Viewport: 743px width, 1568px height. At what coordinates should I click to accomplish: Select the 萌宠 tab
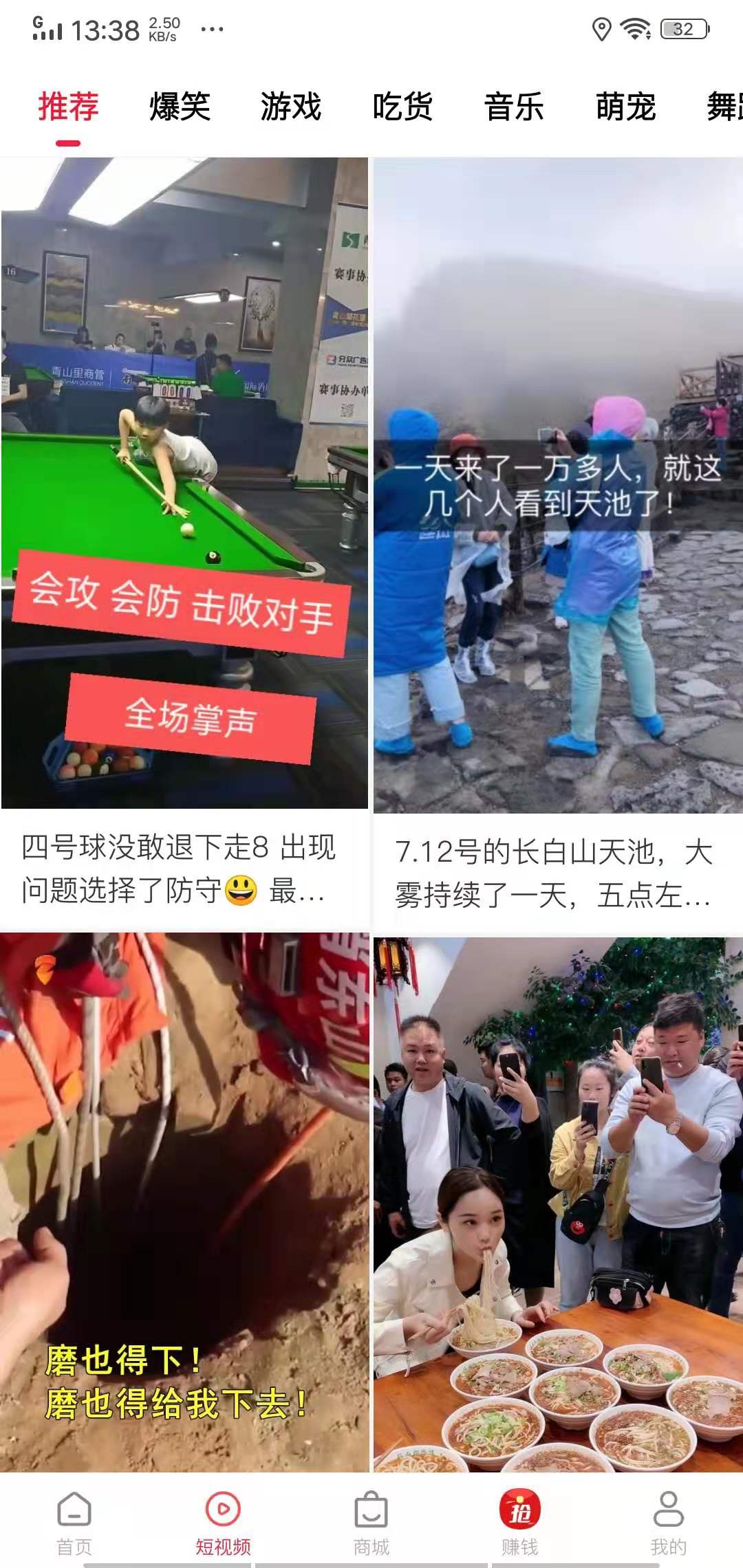(x=625, y=107)
